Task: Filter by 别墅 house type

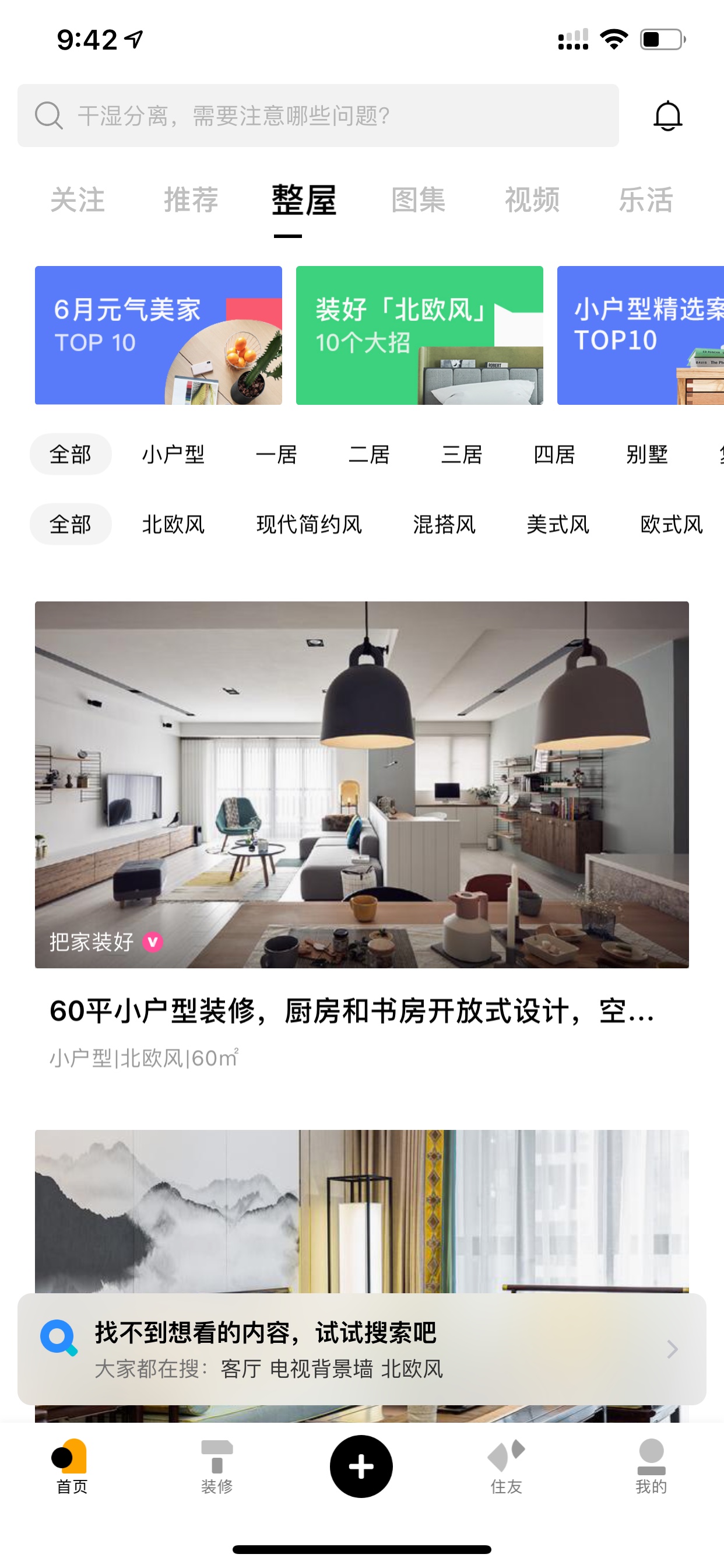Action: (646, 454)
